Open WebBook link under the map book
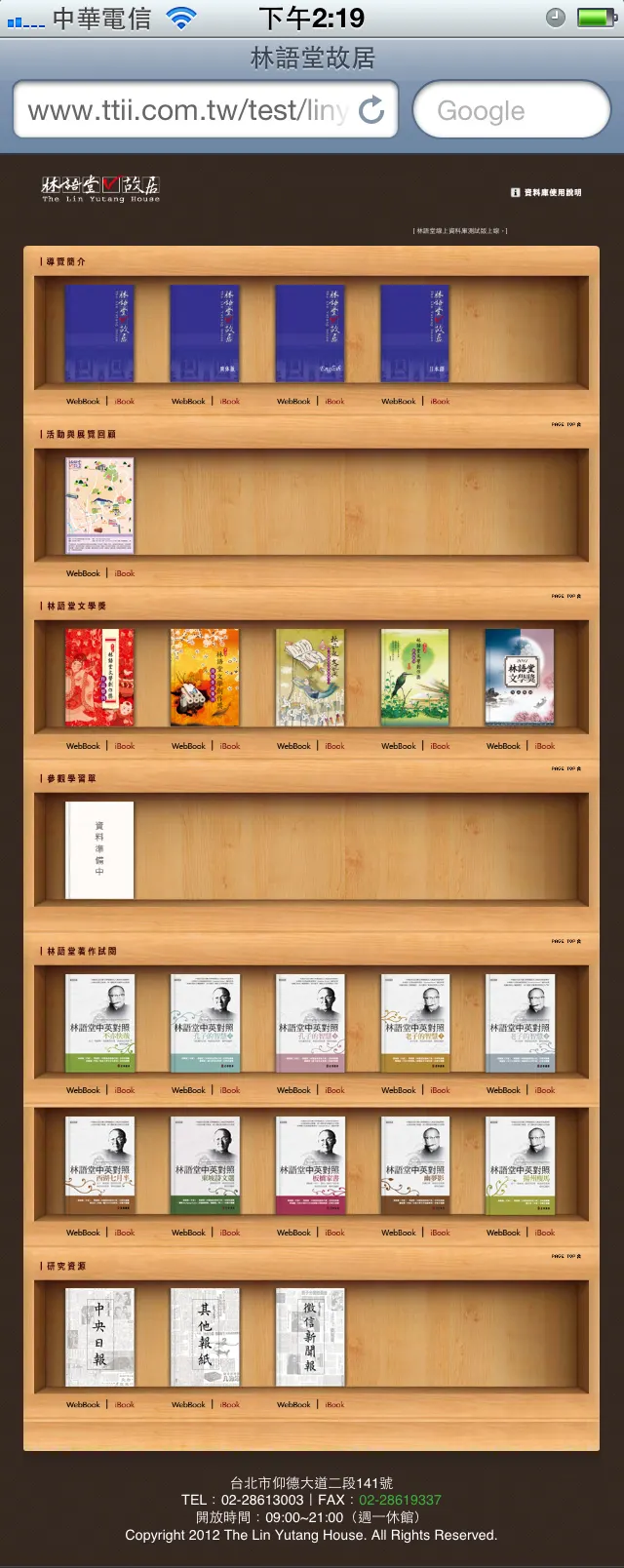 (83, 573)
